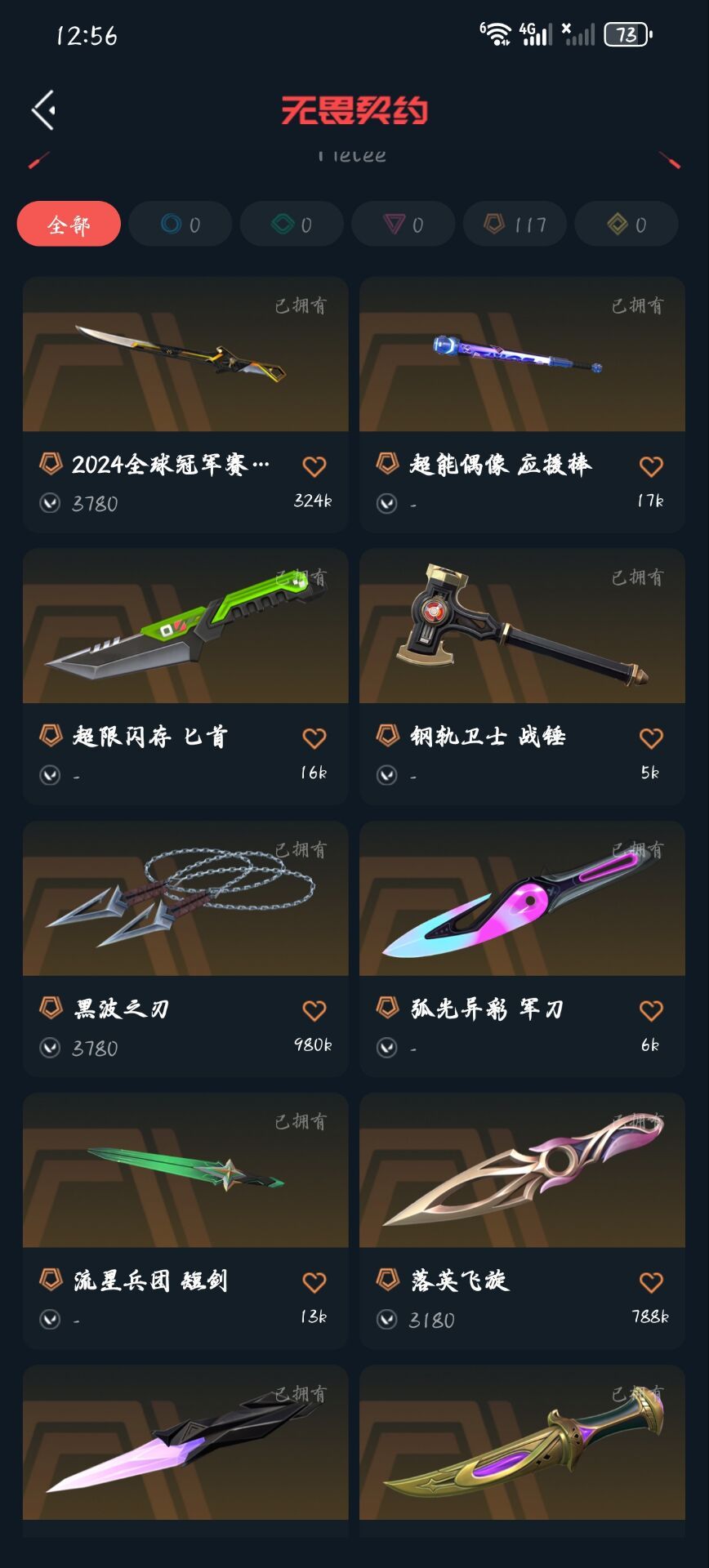
Task: Filter by the pink triangle tier chip
Action: [x=404, y=224]
